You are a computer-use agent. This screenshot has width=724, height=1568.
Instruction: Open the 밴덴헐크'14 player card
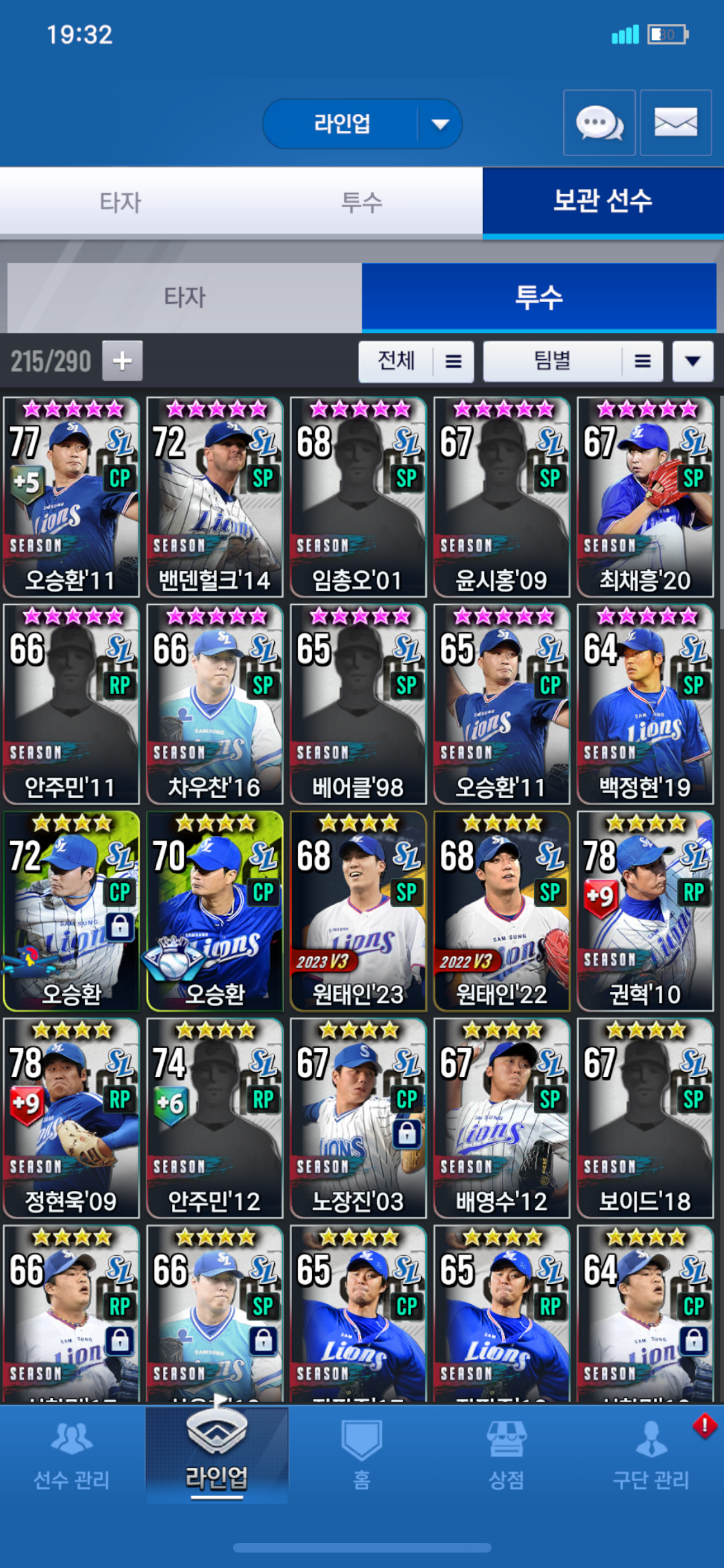point(214,497)
